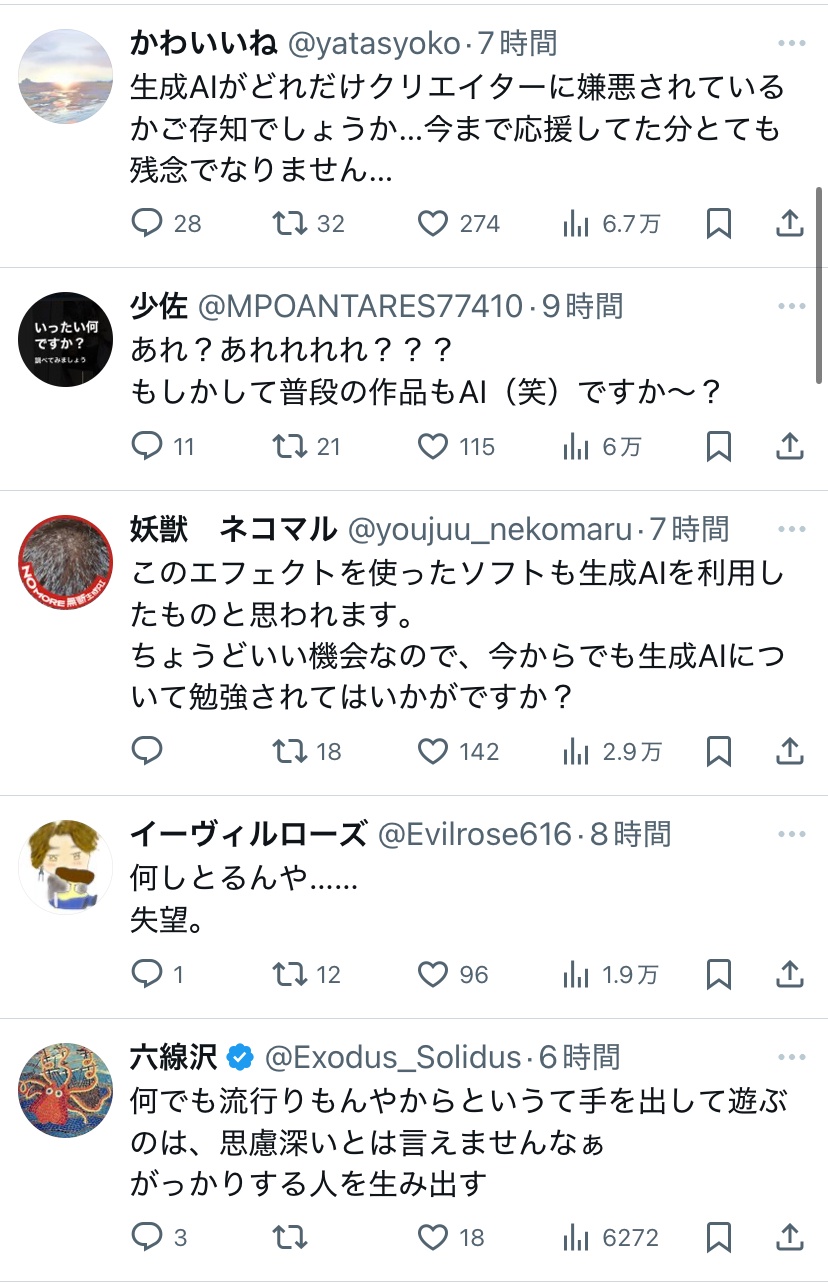828x1283 pixels.
Task: Repost 少佐's tweet
Action: tap(290, 446)
